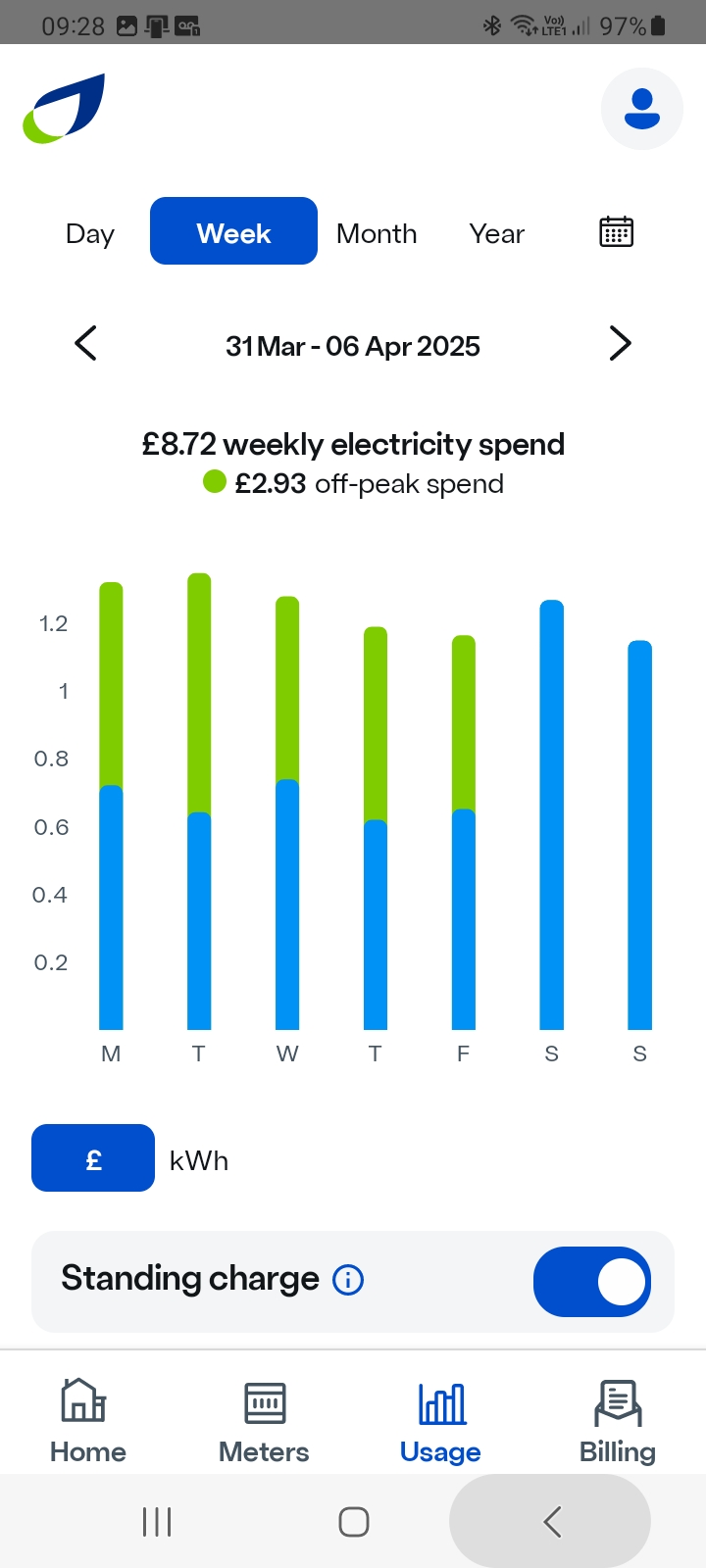Open the Home tab
Viewport: 706px width, 1568px height.
click(x=87, y=1420)
